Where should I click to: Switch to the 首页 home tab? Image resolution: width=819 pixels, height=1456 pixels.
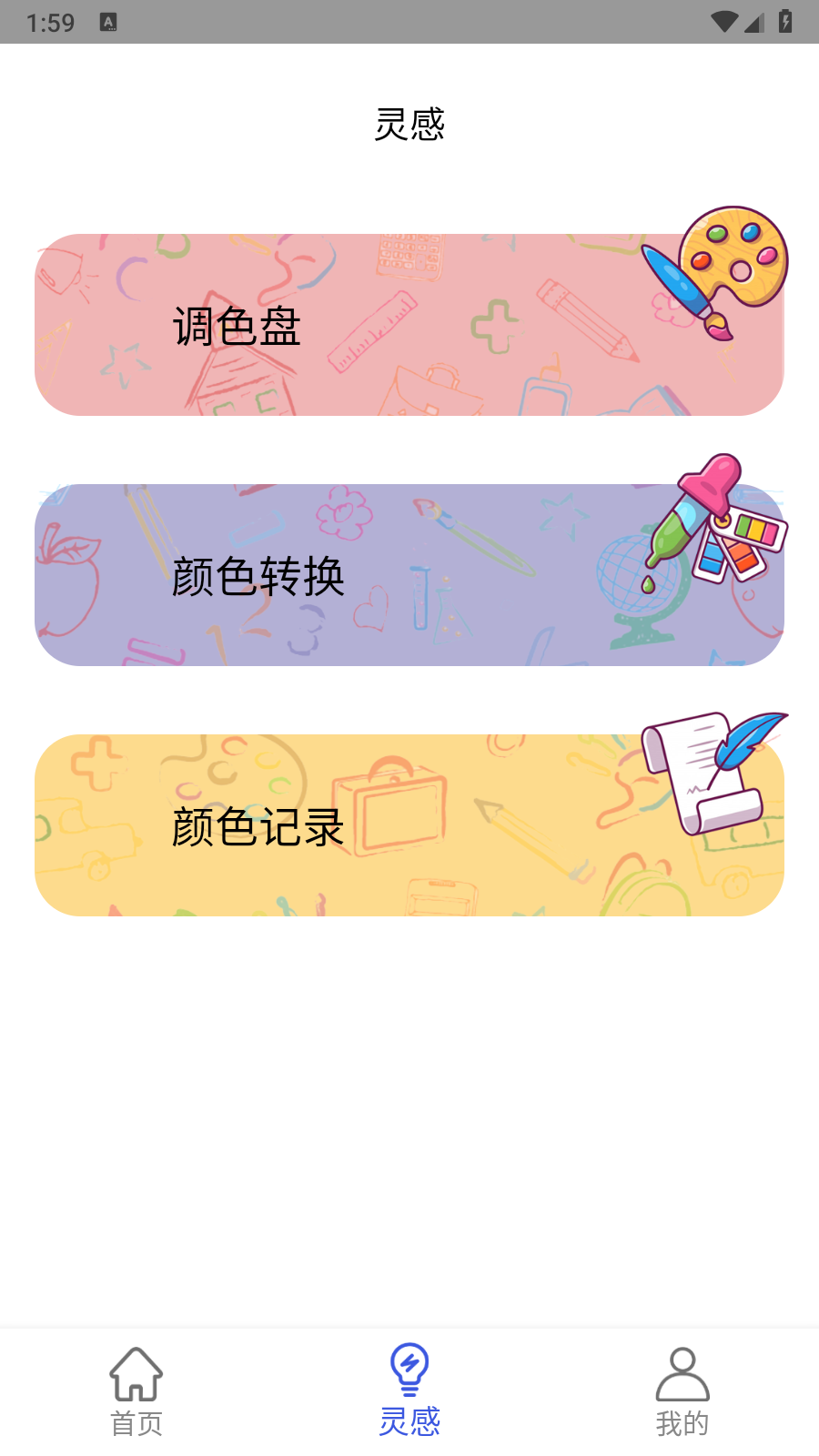(x=136, y=1392)
